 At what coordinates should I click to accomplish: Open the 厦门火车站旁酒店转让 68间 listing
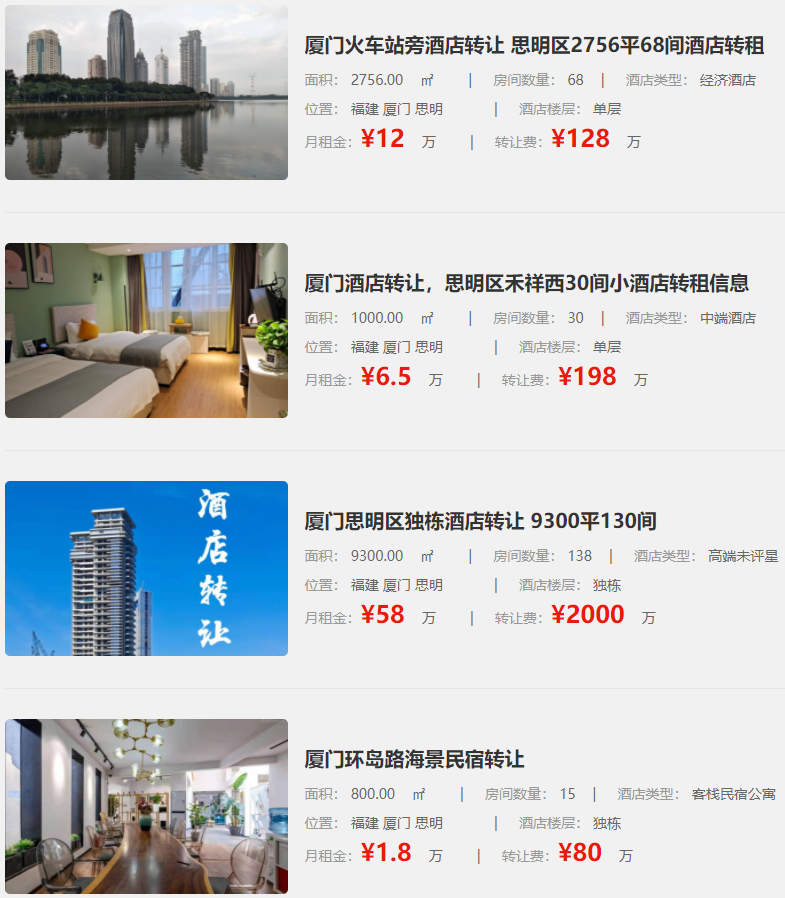(534, 45)
